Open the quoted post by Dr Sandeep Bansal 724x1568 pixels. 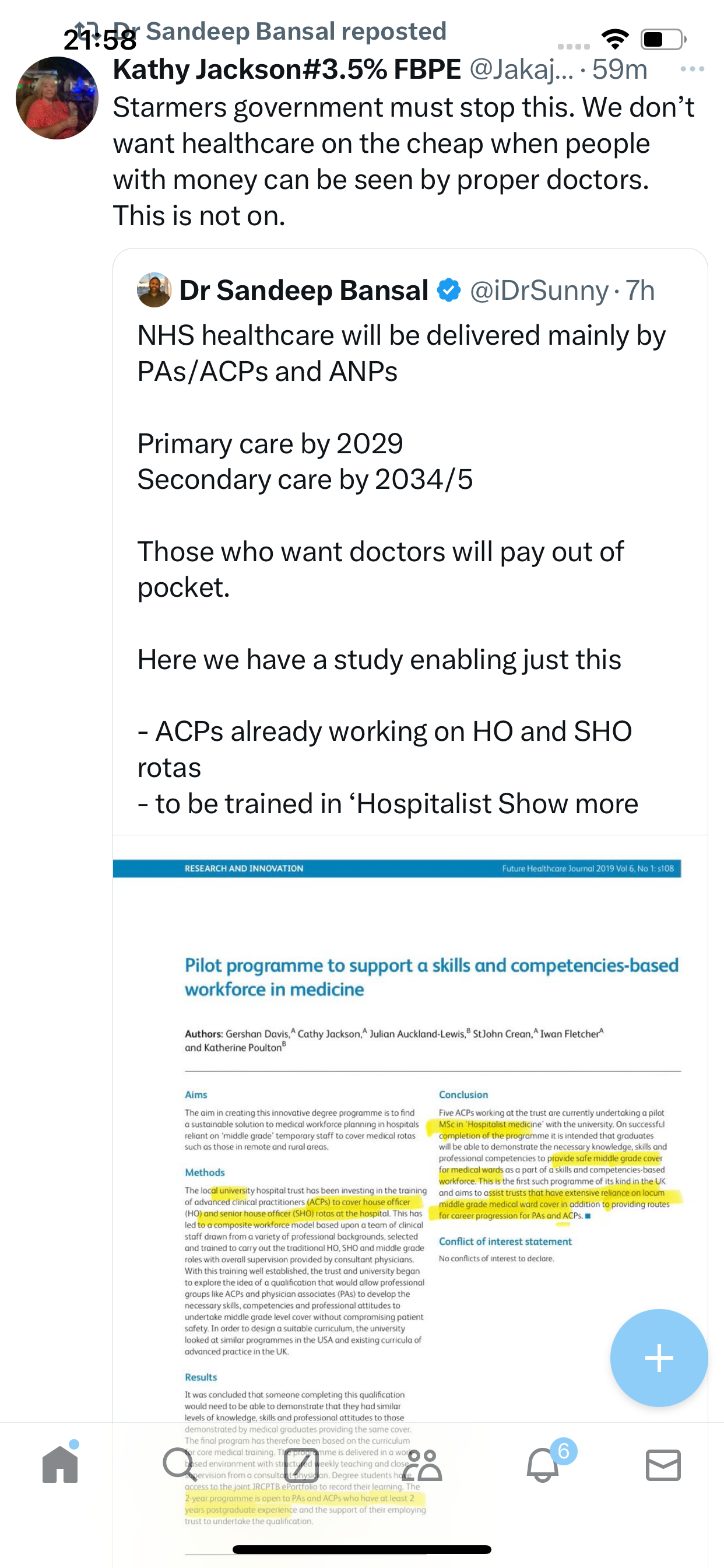click(410, 542)
